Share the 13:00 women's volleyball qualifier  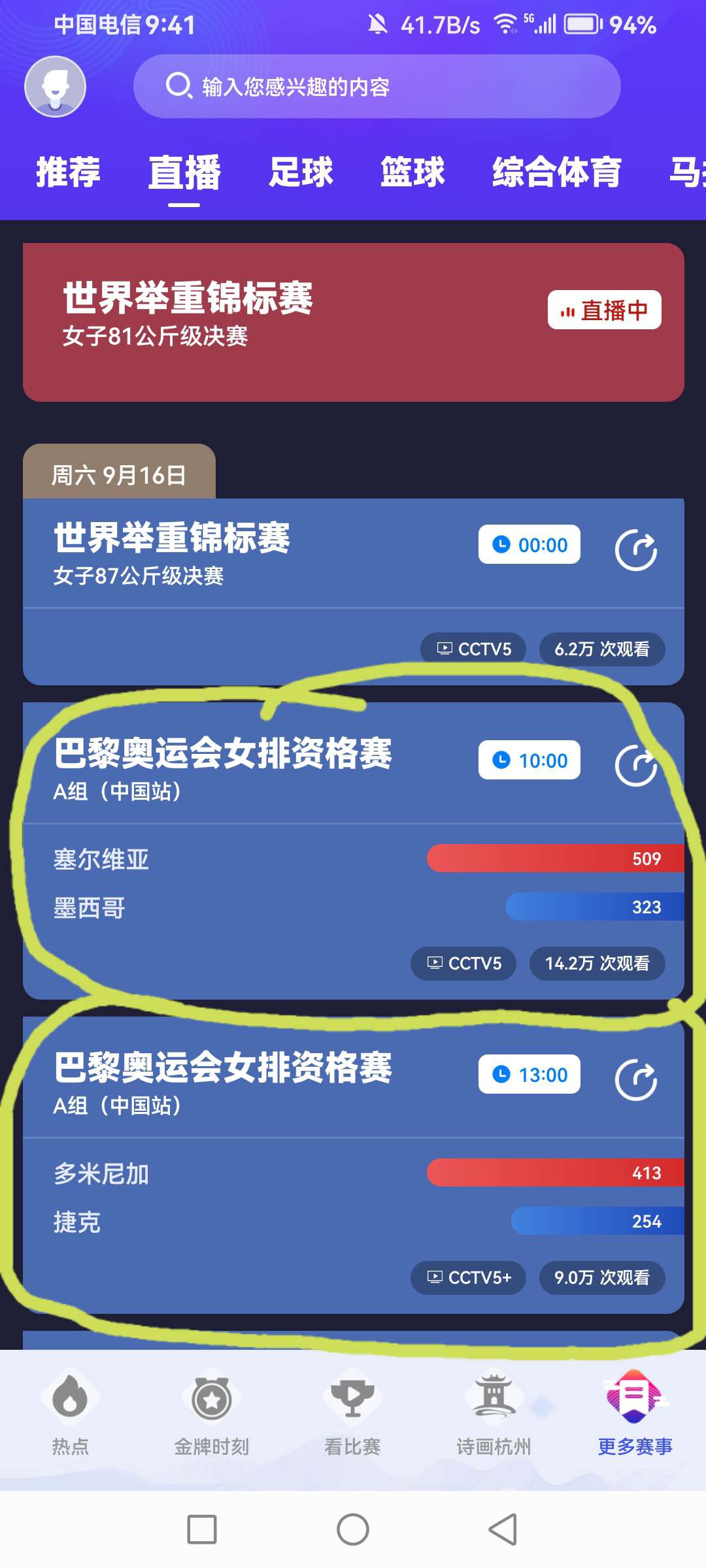(636, 1081)
